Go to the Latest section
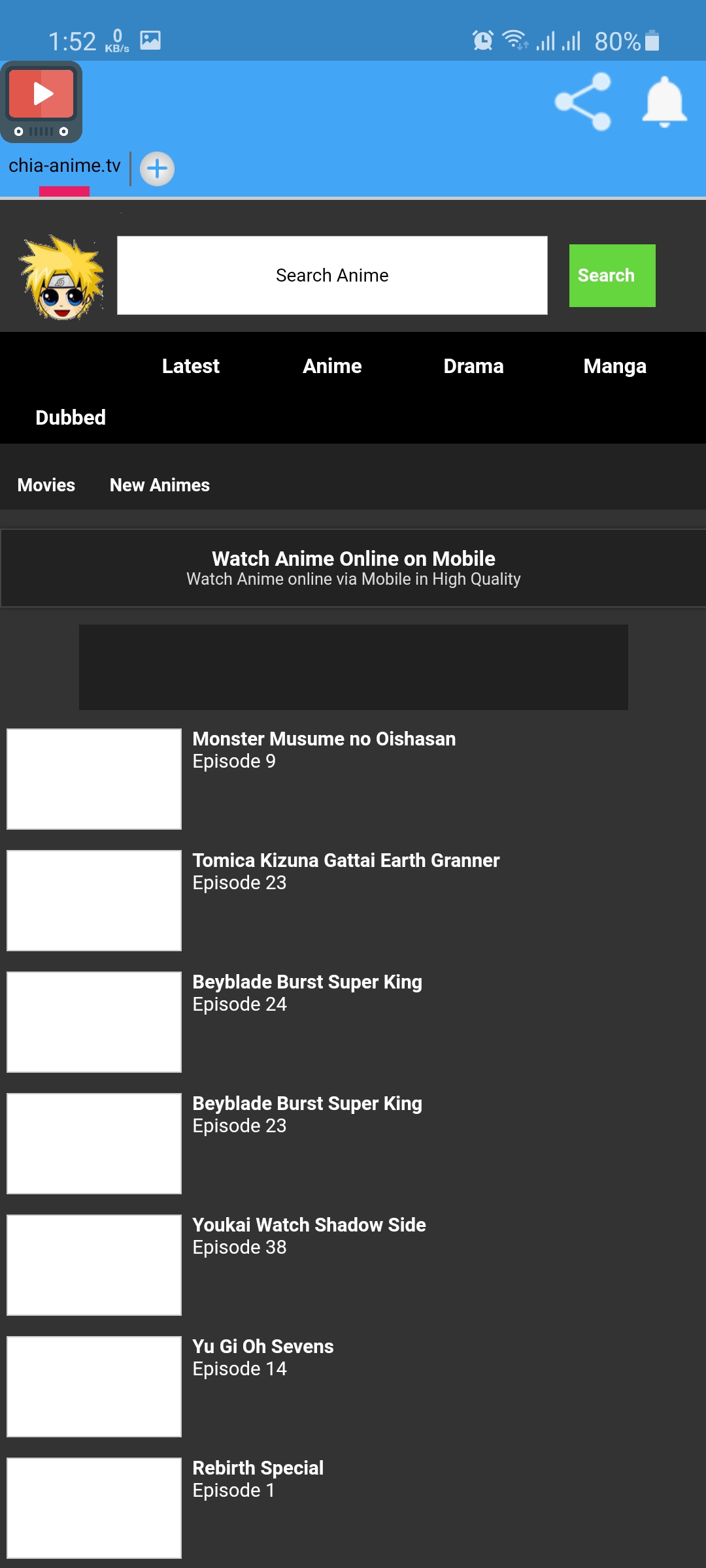 [x=190, y=366]
